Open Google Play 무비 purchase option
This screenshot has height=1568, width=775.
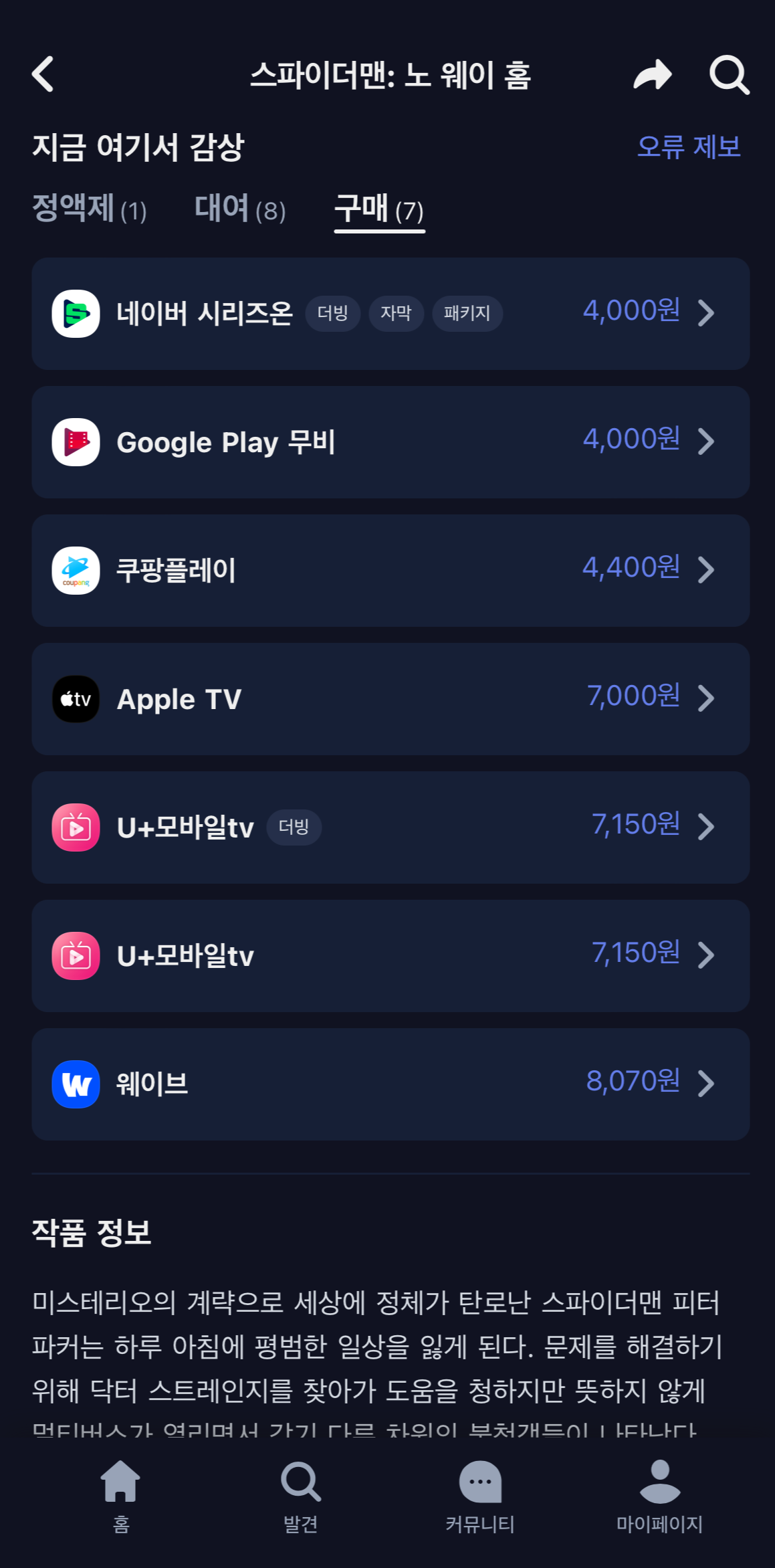coord(391,442)
